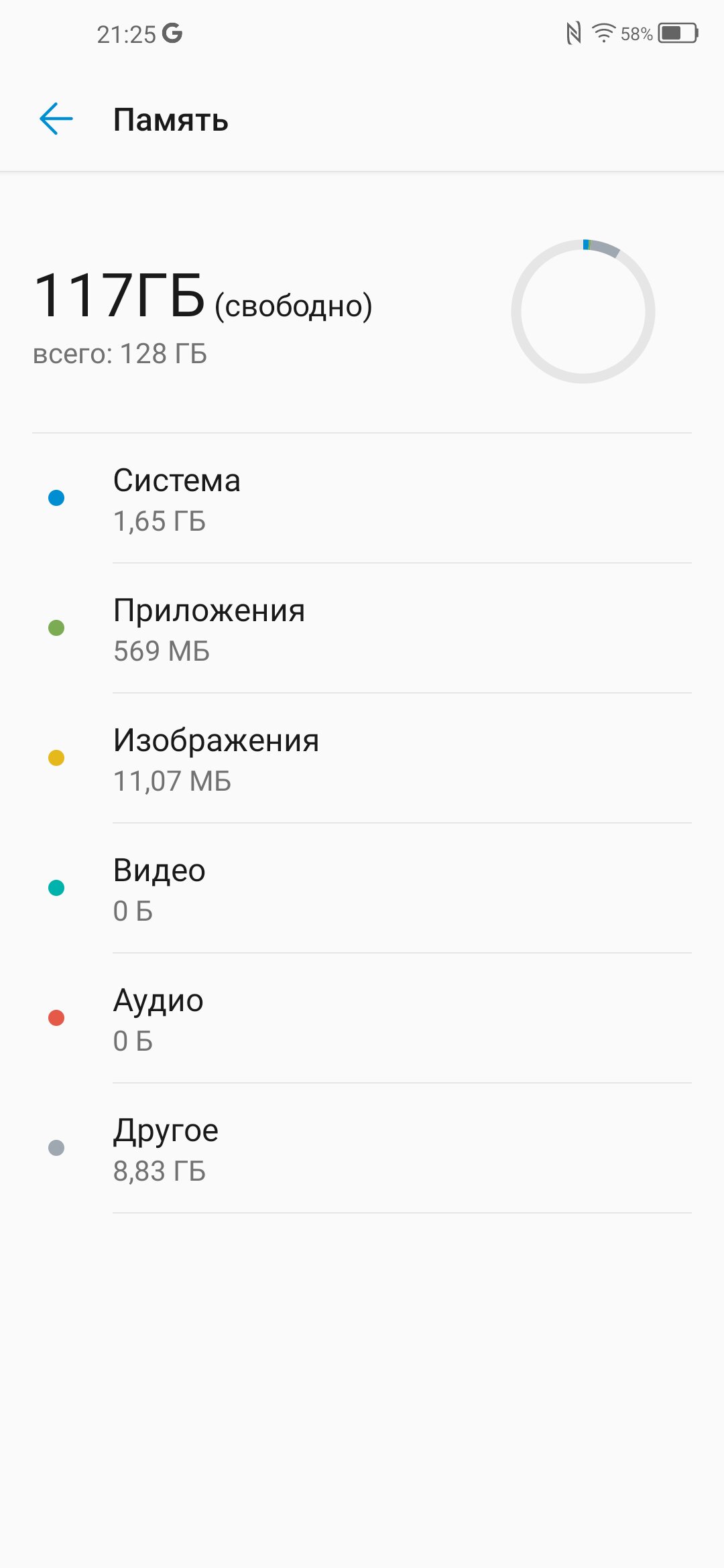
Task: Go back using the blue arrow
Action: [x=56, y=119]
